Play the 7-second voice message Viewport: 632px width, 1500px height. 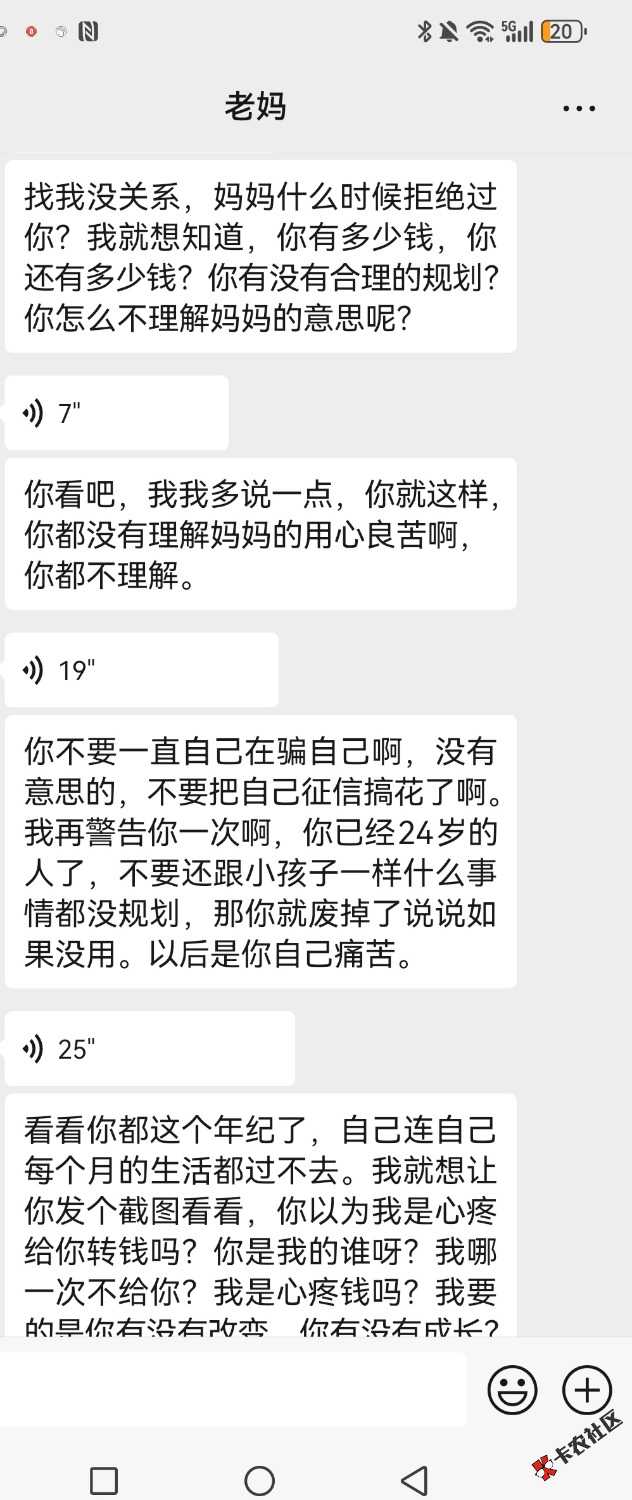pos(116,413)
